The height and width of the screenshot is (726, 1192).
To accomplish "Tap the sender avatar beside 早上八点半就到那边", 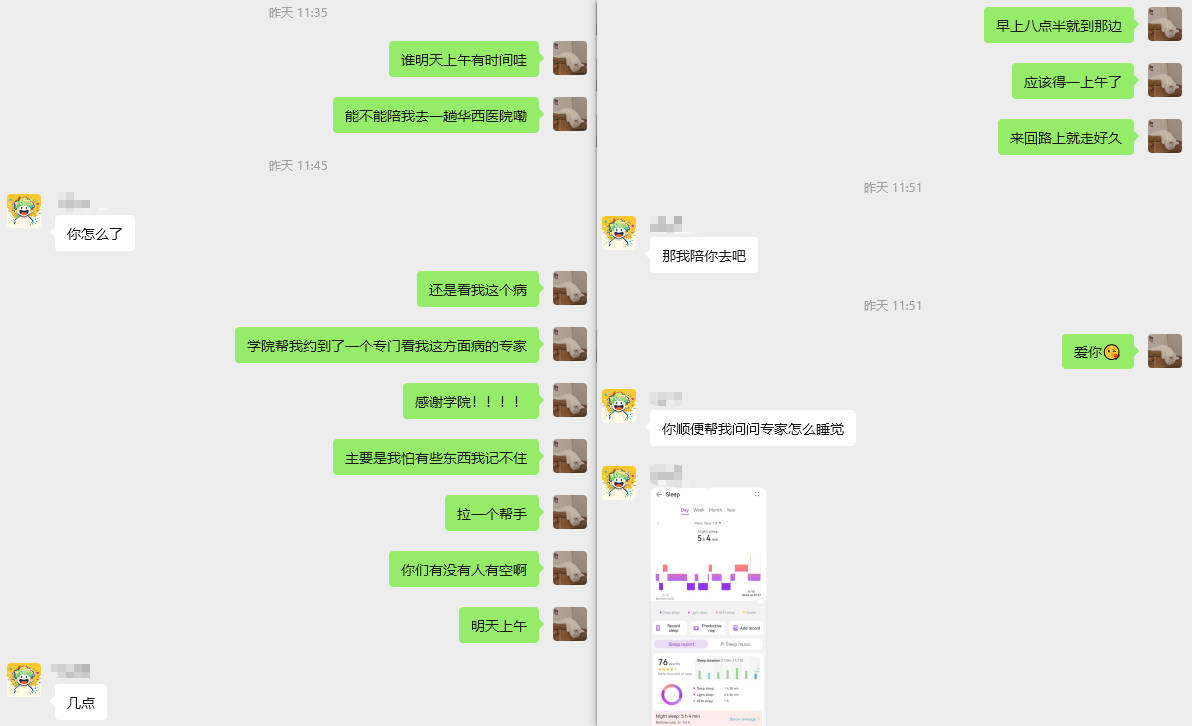I will click(1165, 24).
